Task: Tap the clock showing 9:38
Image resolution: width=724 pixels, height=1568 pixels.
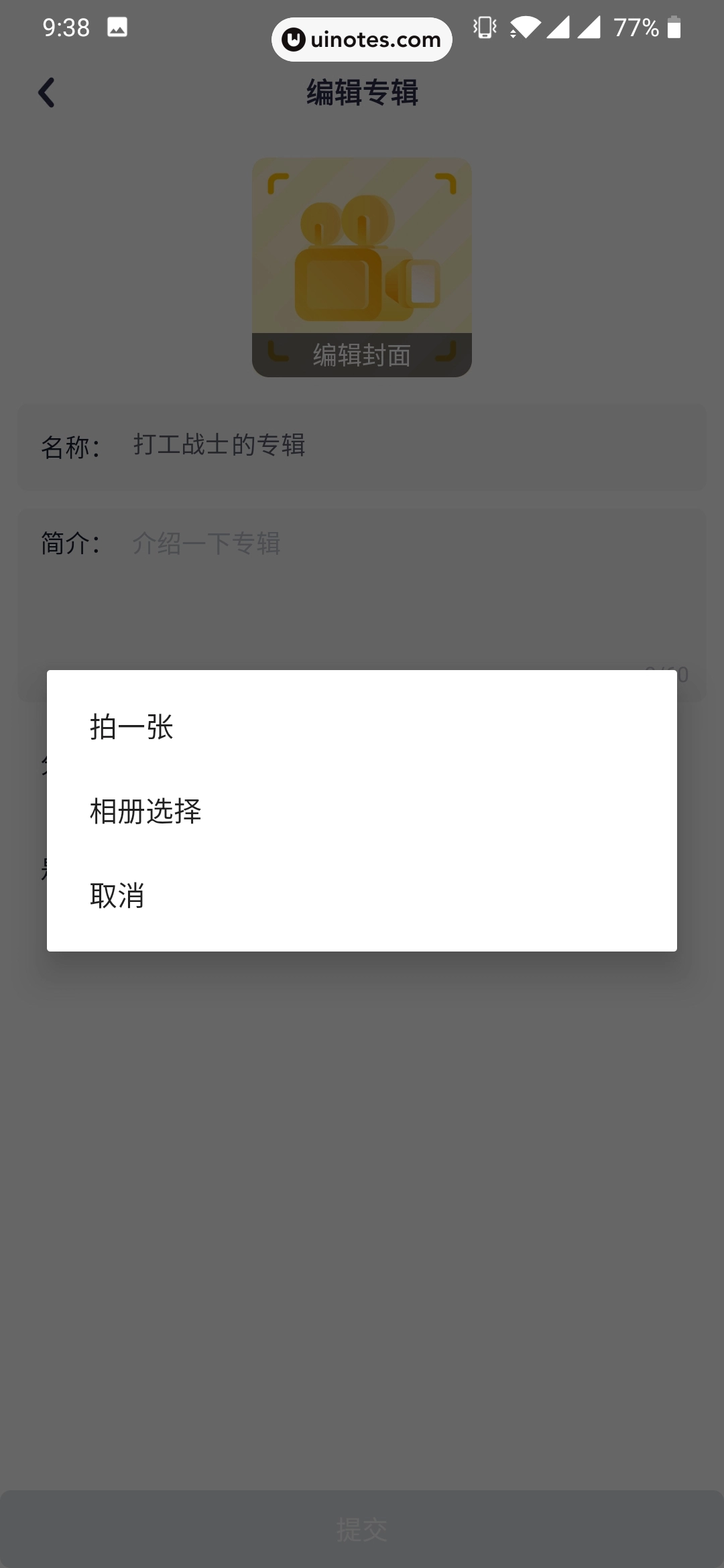Action: pos(65,27)
